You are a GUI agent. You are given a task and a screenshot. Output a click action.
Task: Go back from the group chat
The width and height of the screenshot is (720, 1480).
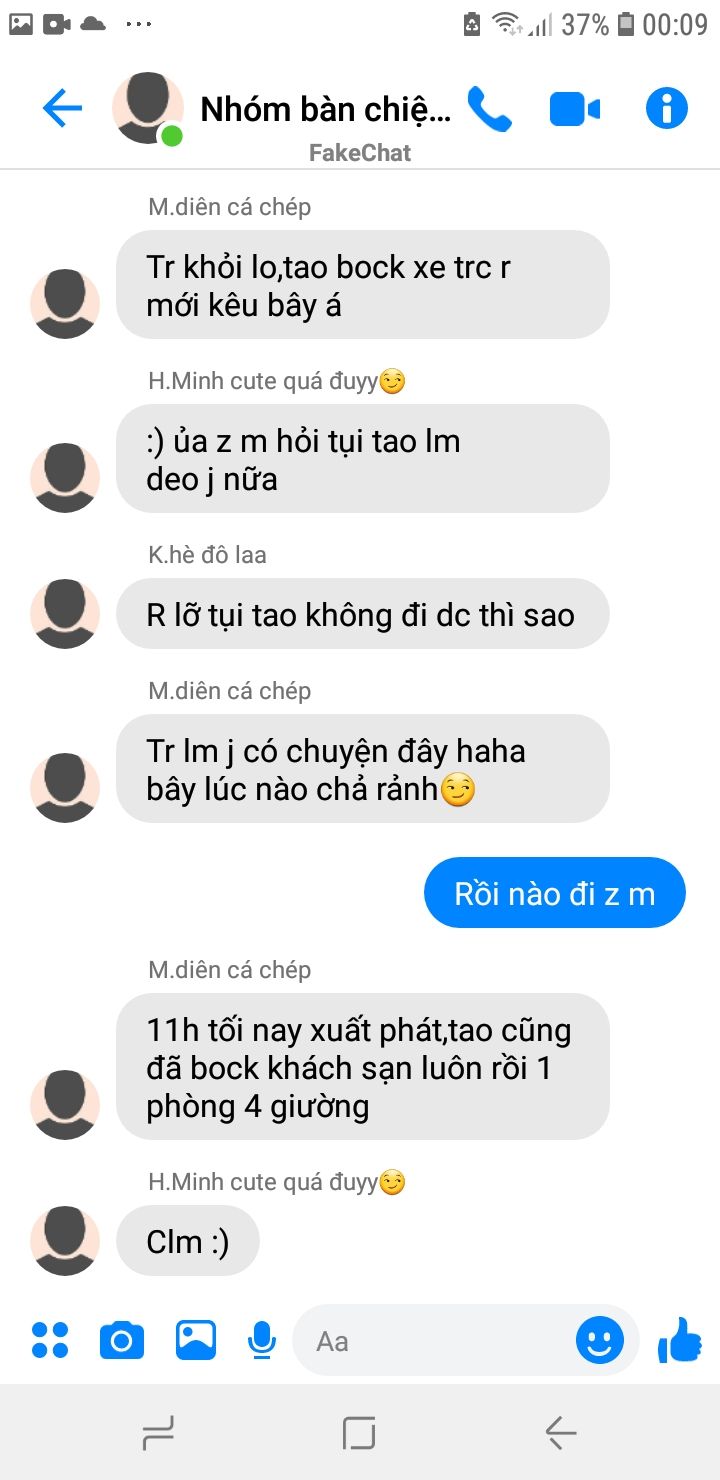click(62, 108)
